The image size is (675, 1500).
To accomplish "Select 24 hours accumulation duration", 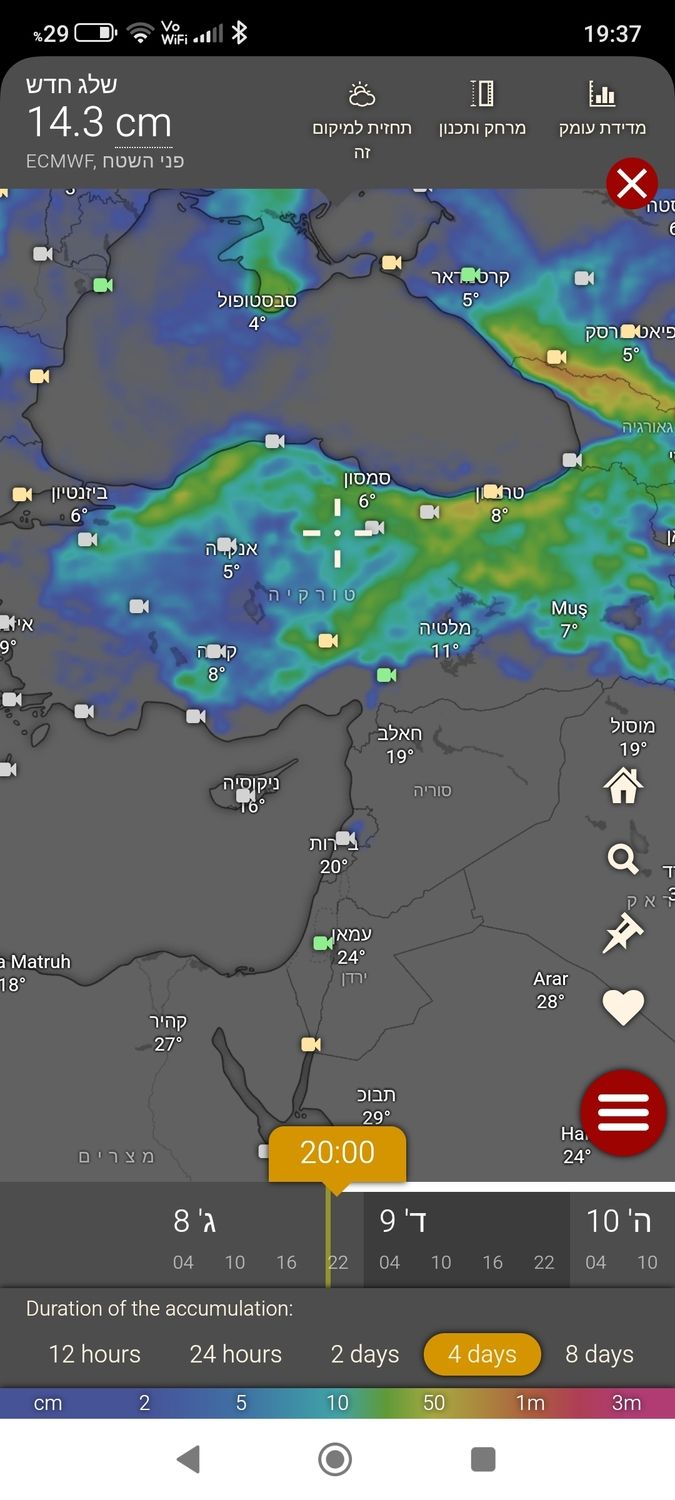I will click(236, 1354).
